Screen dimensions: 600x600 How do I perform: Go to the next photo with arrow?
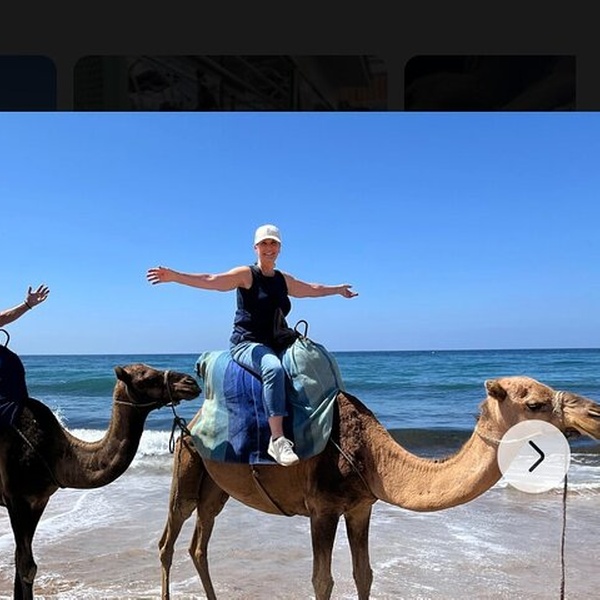534,456
